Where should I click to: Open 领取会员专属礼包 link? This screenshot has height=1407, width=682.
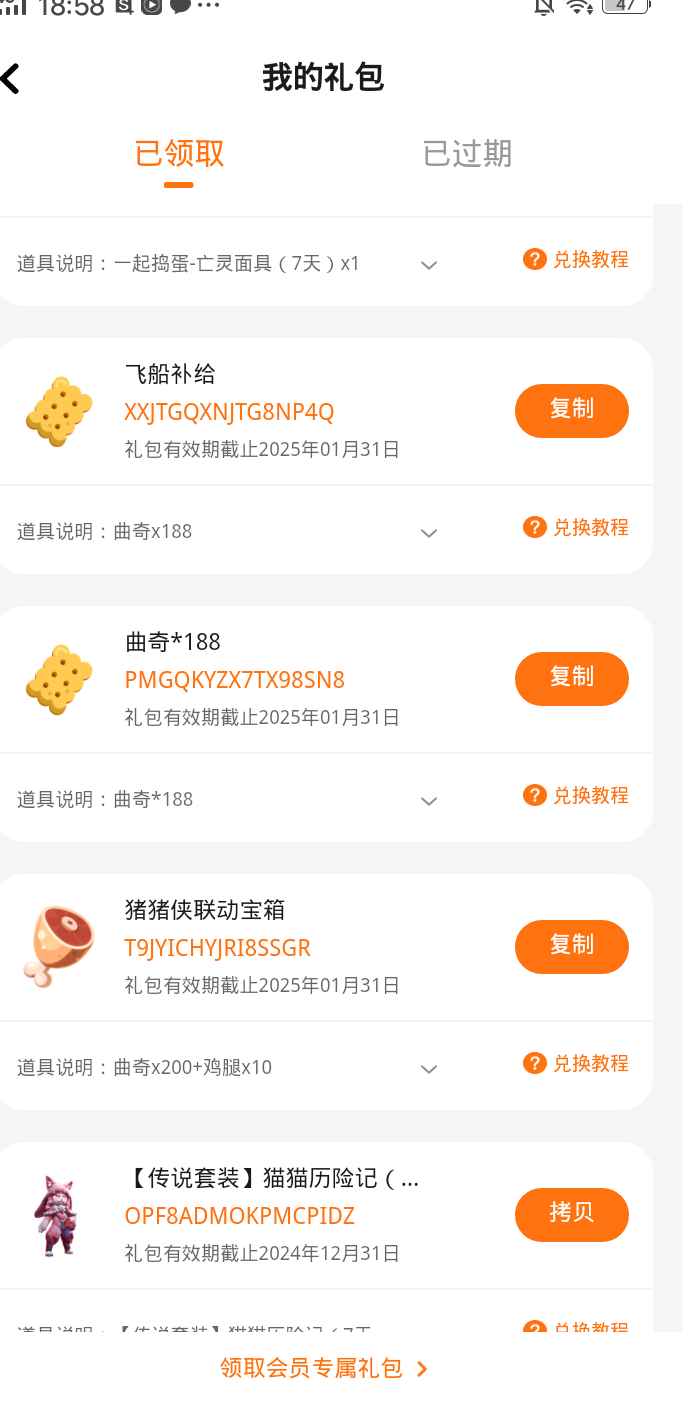click(x=323, y=1368)
